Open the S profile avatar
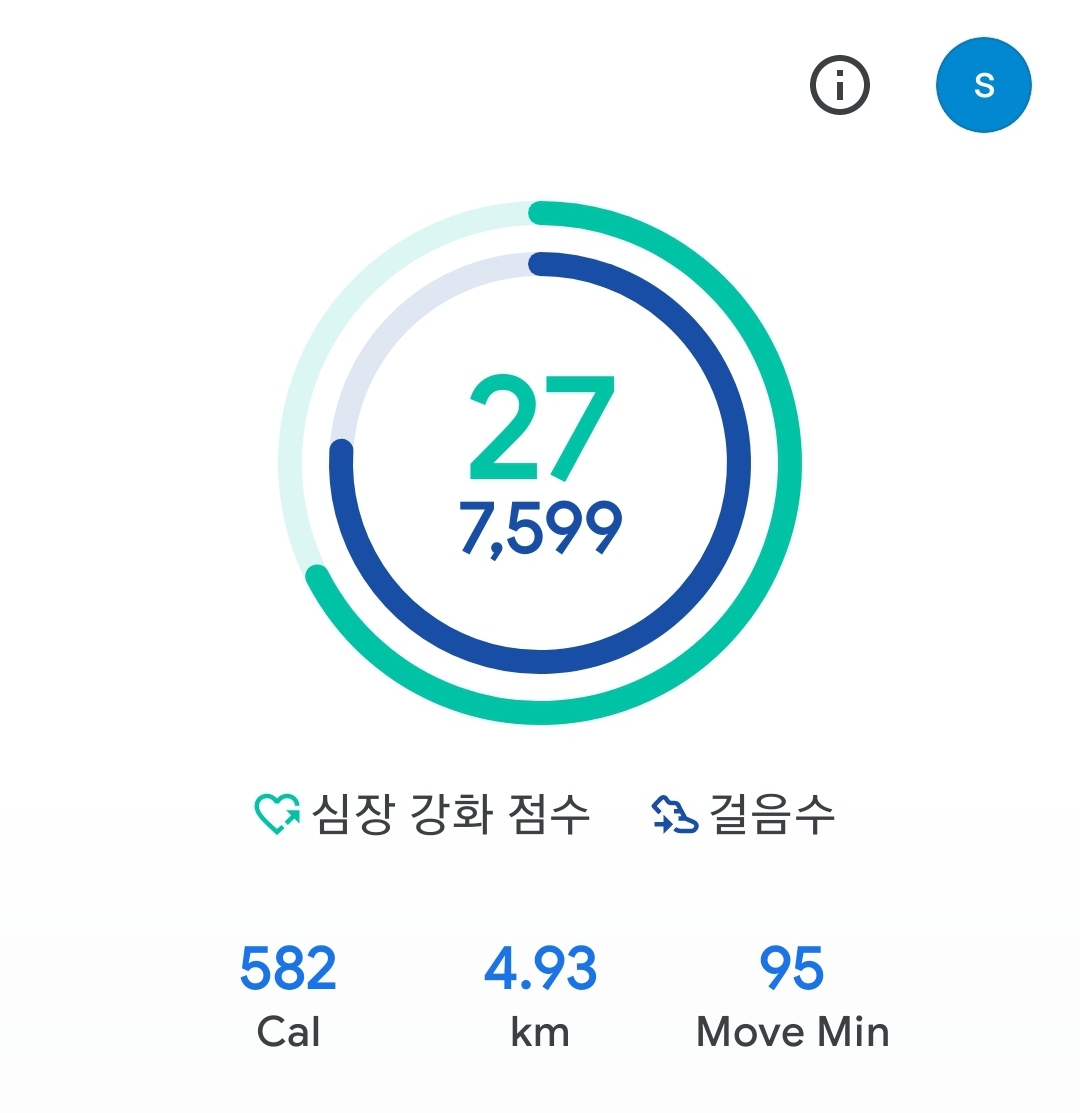The height and width of the screenshot is (1113, 1080). click(x=983, y=87)
